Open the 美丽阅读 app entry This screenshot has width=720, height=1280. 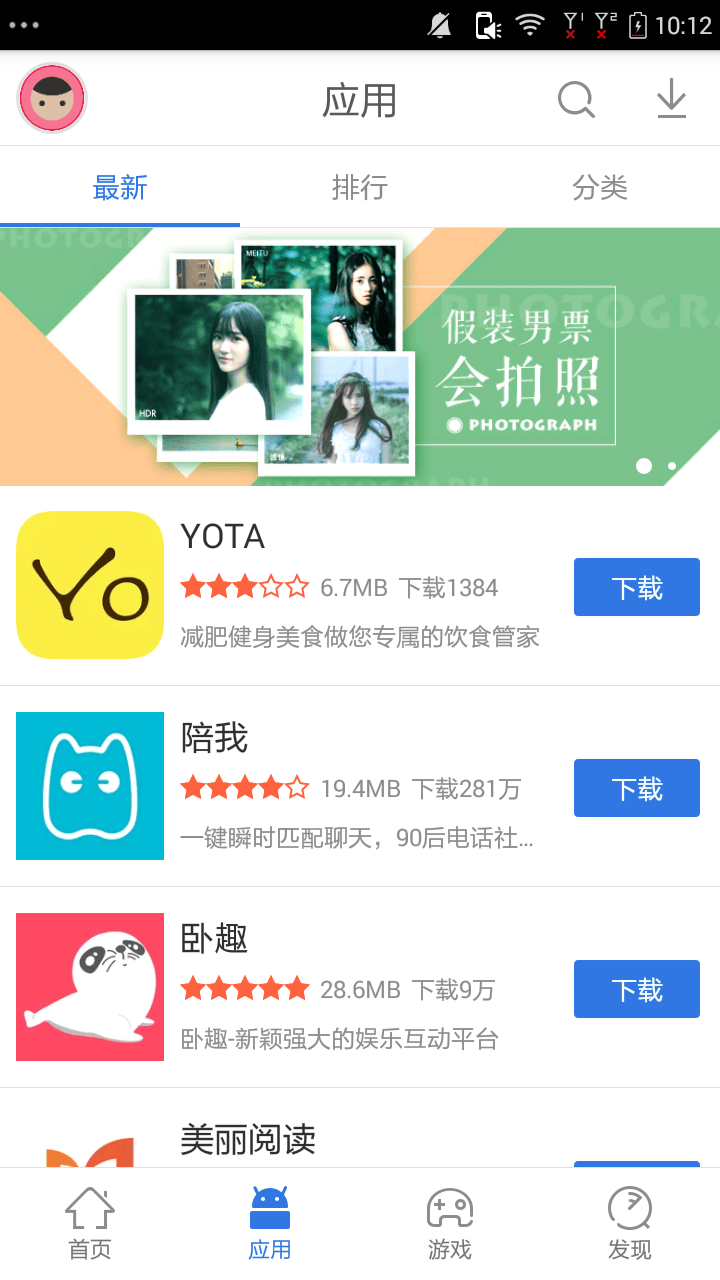point(248,1139)
